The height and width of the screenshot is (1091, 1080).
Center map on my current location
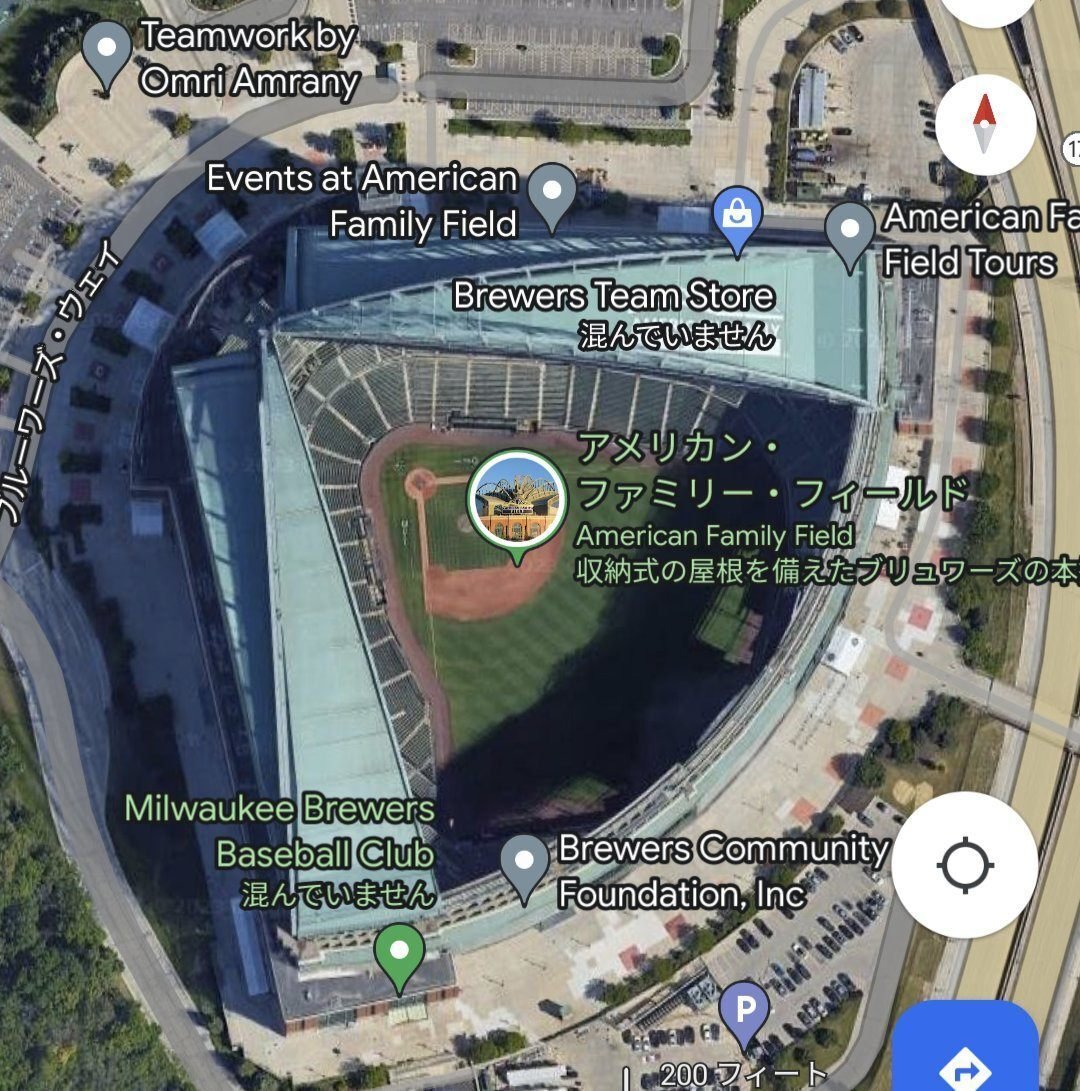[x=964, y=864]
